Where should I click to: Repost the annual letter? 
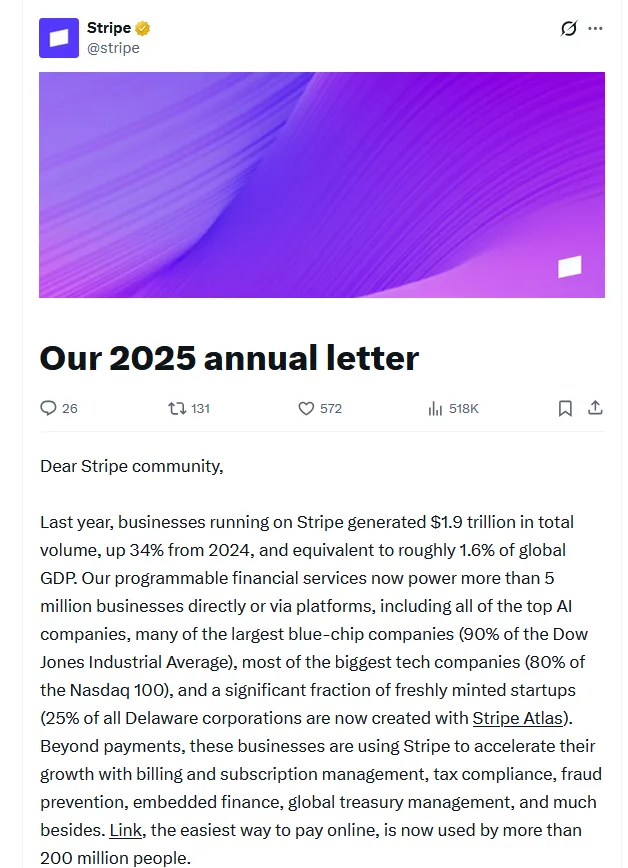tap(177, 408)
